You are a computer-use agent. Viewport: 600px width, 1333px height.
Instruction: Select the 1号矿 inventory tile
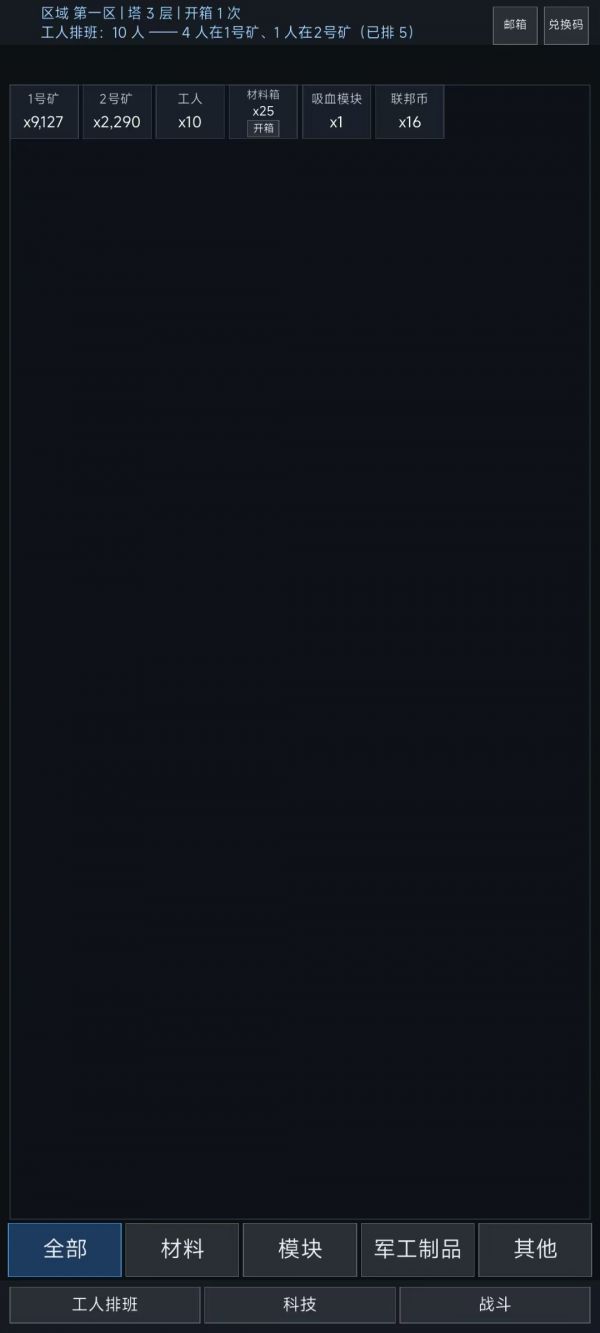44,112
